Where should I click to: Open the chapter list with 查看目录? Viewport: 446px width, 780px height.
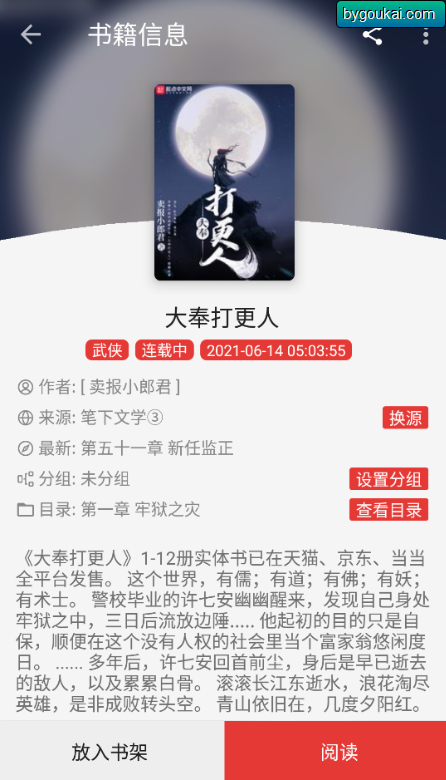388,510
